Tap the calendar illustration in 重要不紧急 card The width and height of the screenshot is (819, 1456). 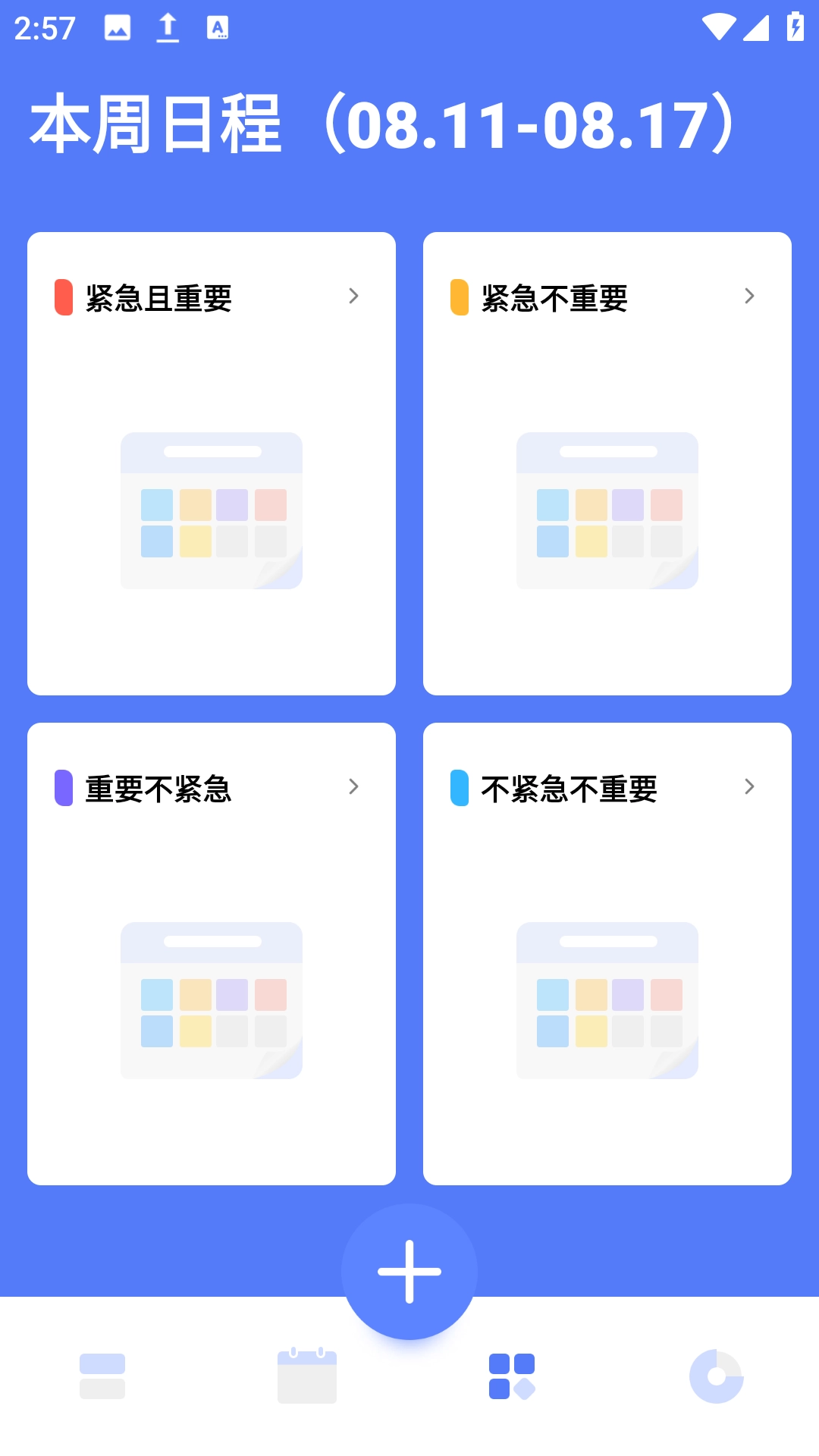click(x=211, y=1001)
